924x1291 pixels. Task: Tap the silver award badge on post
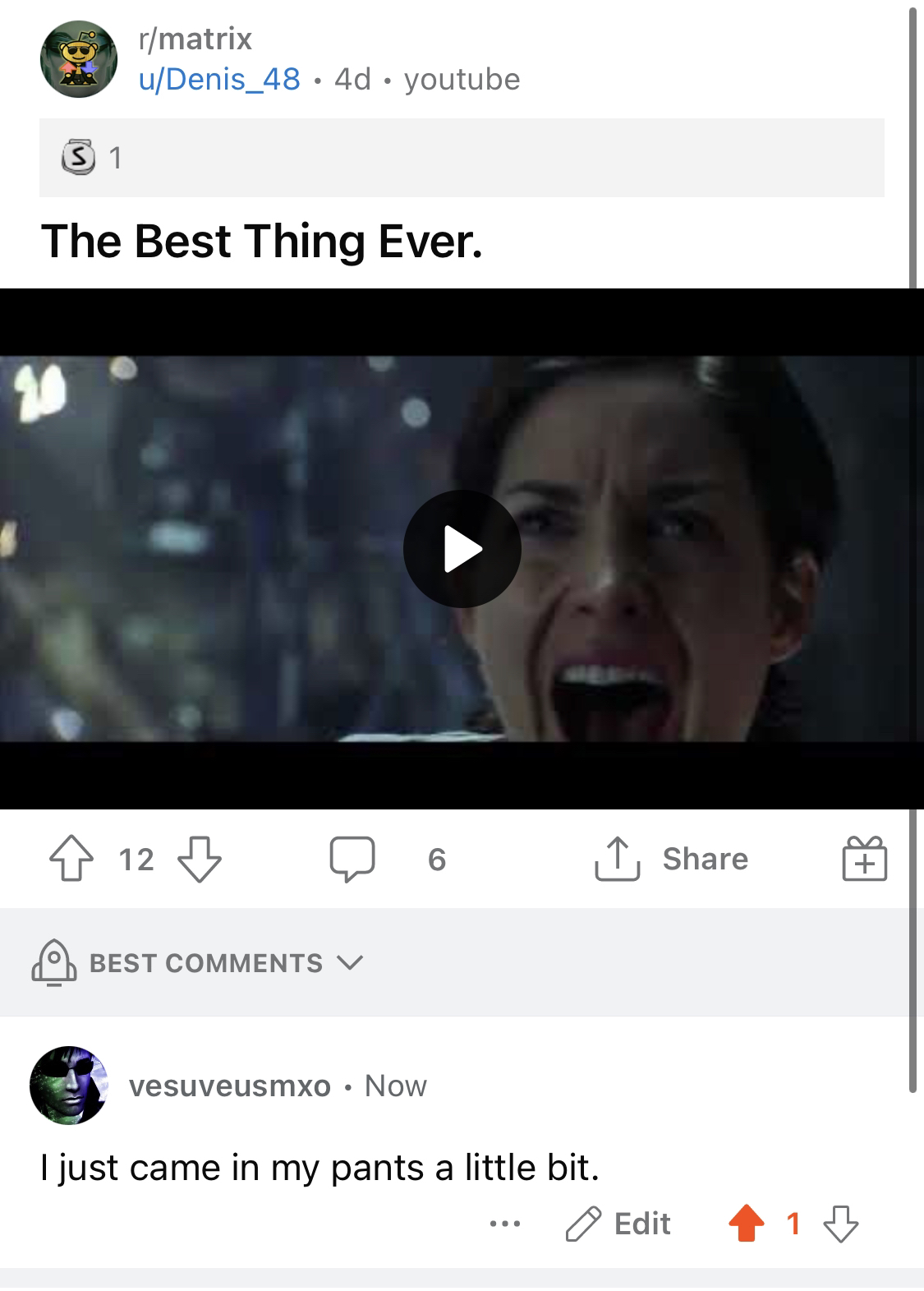coord(77,157)
